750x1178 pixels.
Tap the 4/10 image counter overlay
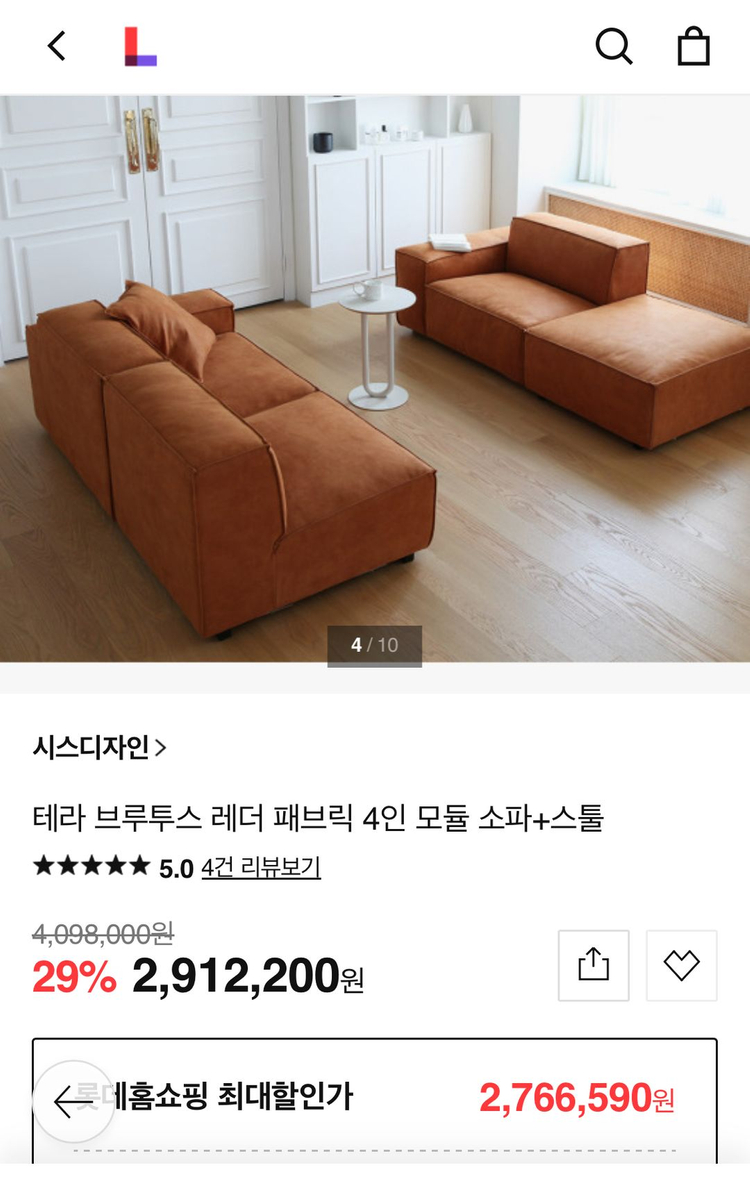point(375,646)
